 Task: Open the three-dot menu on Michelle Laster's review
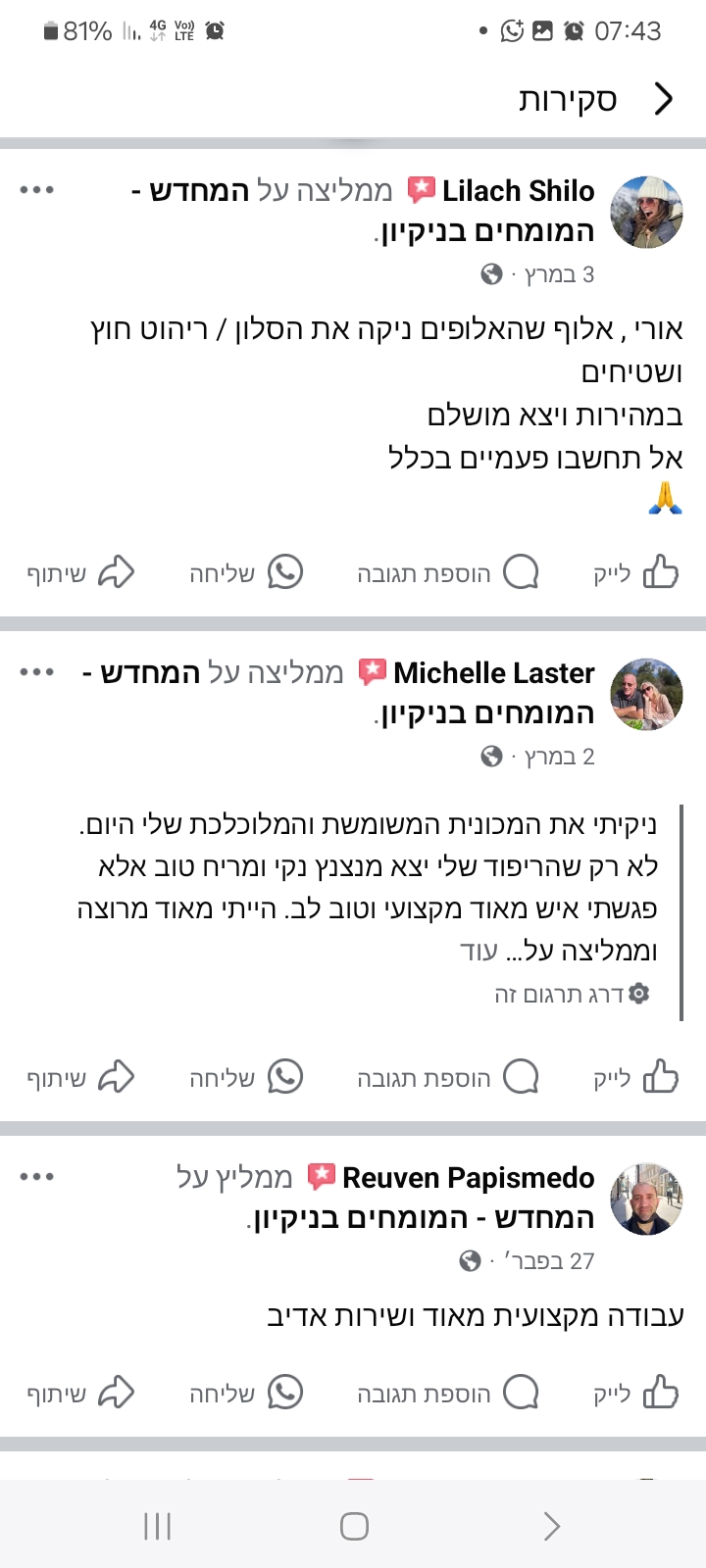click(x=37, y=672)
